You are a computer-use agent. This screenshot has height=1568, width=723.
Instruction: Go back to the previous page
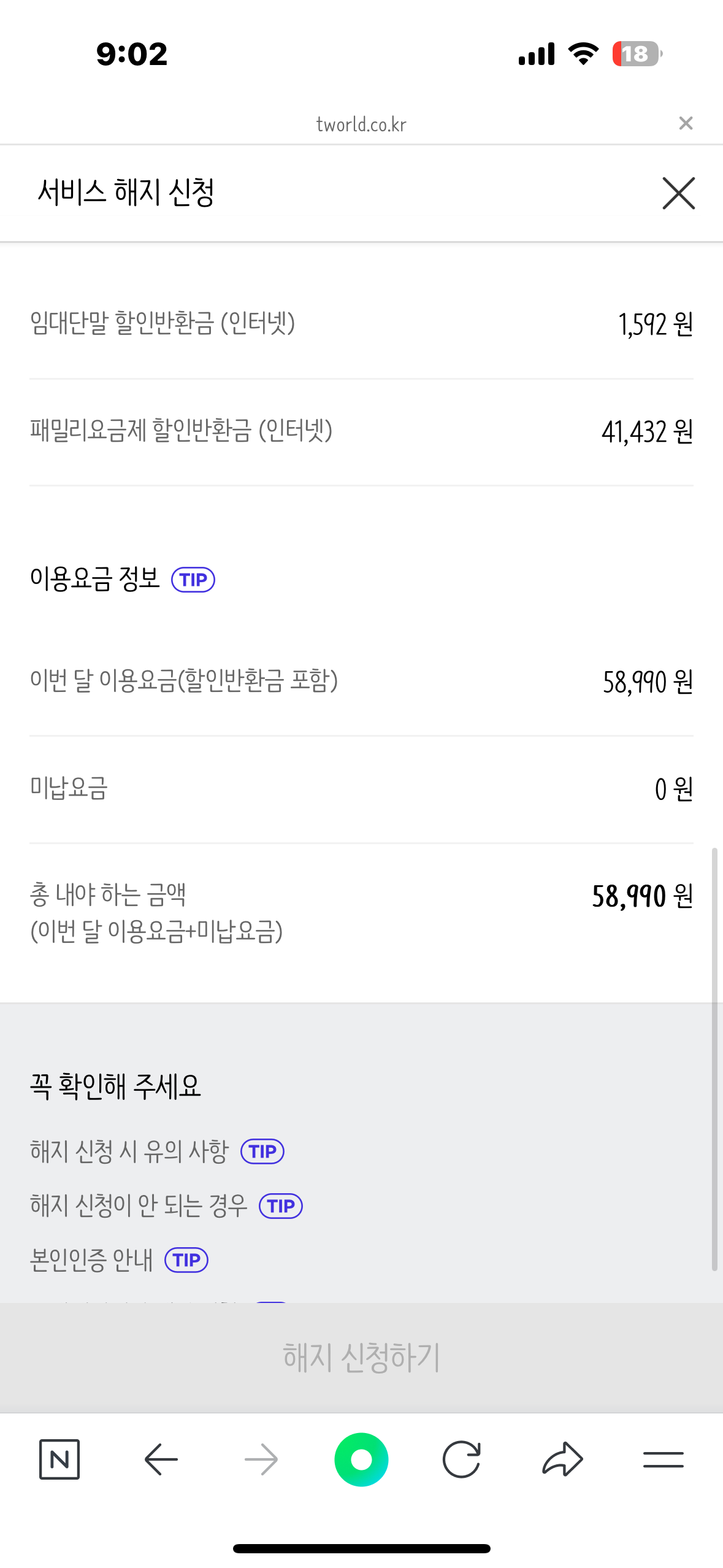[x=161, y=1459]
